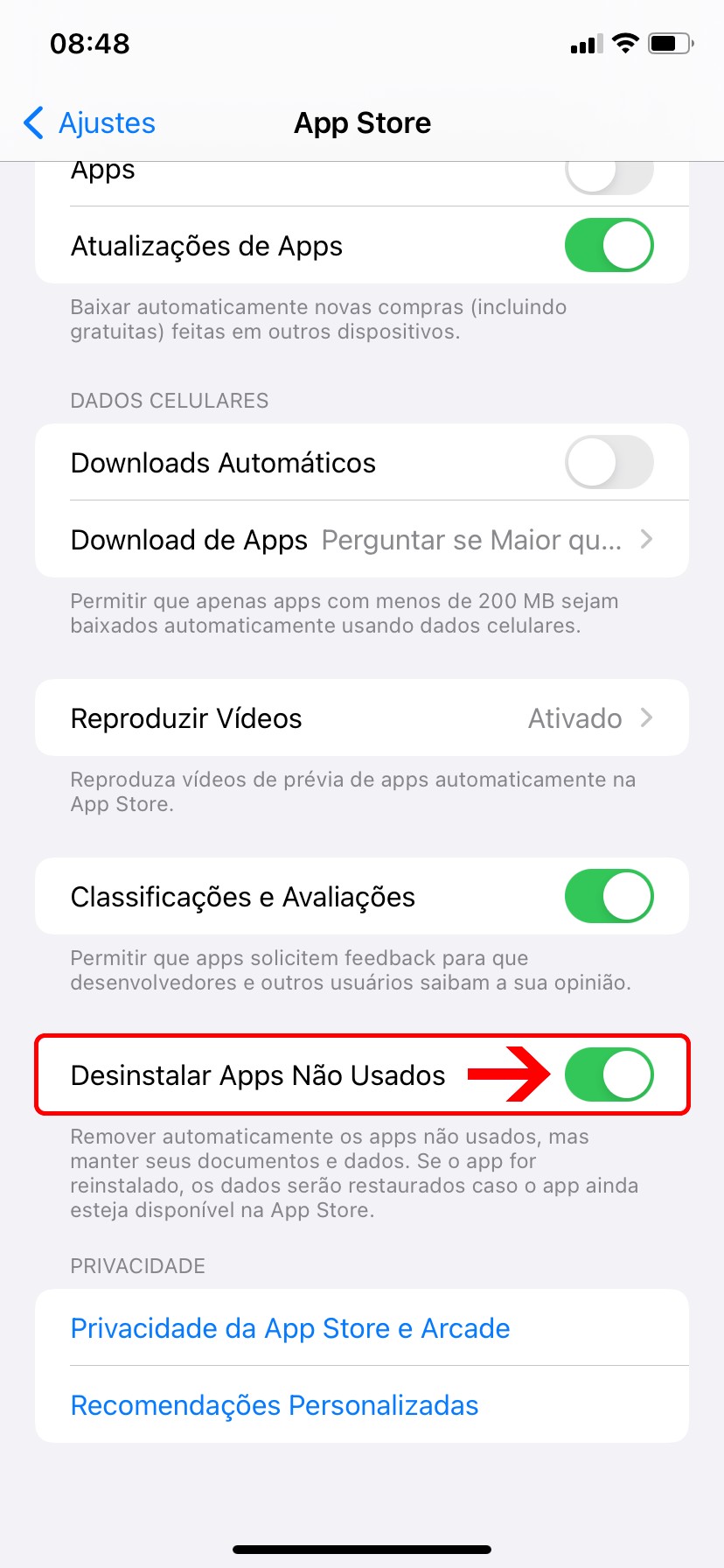Turn off Atualizações de Apps
Screen dimensions: 724x1568
609,245
